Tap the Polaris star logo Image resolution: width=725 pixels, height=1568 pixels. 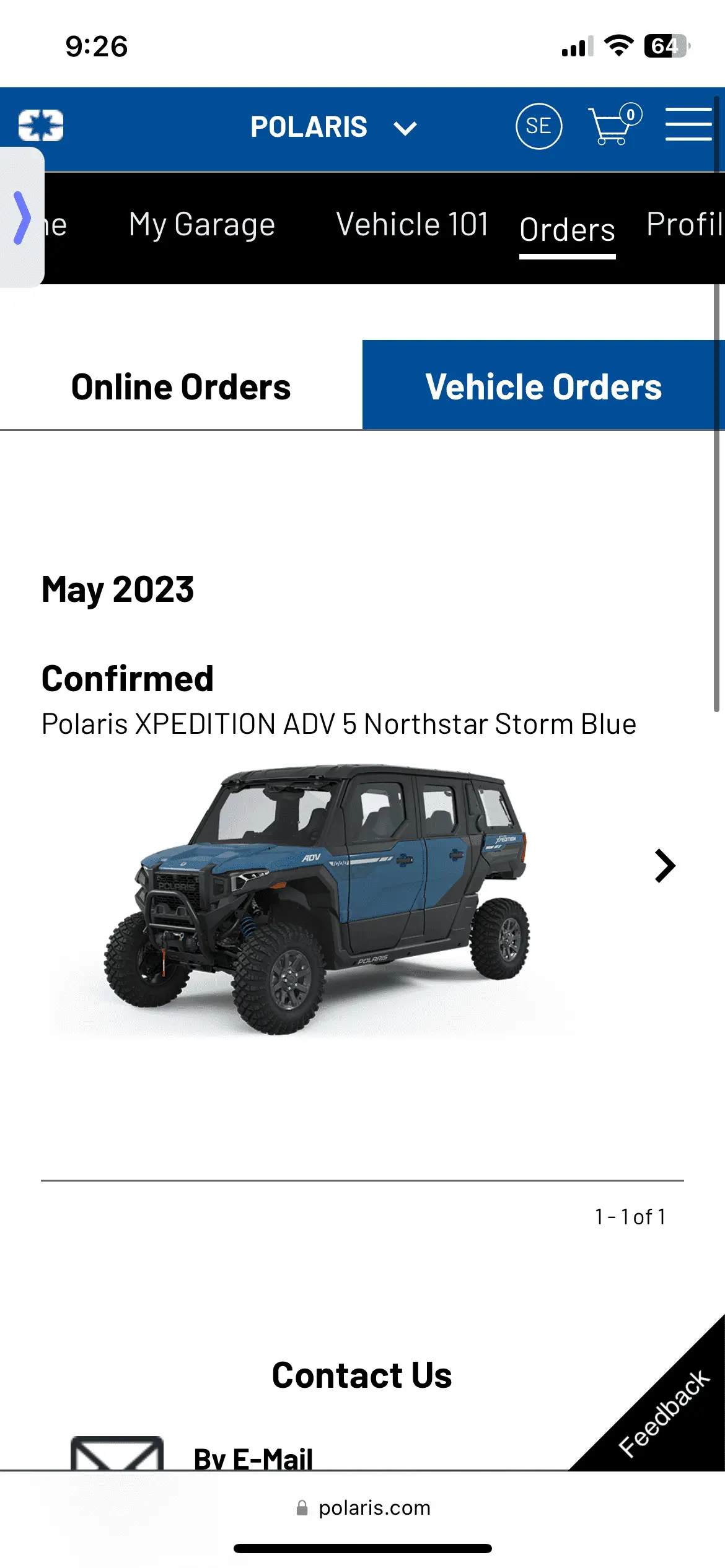(41, 126)
